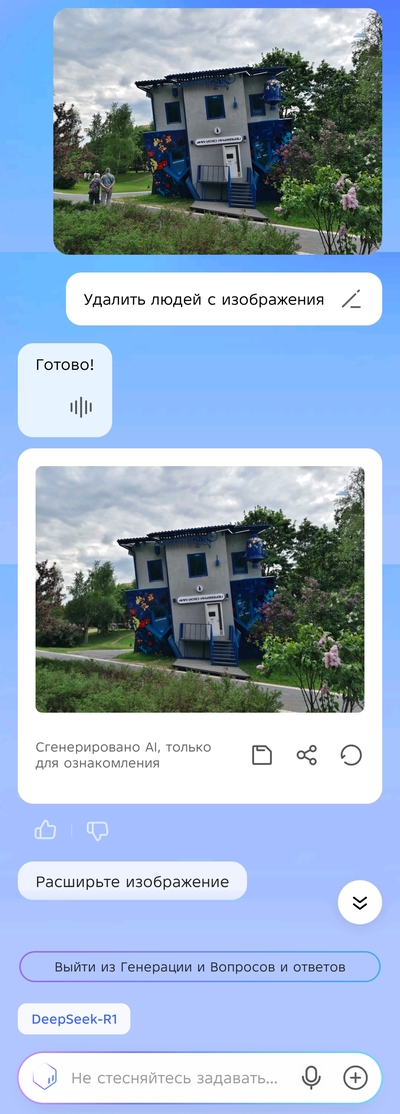The height and width of the screenshot is (1114, 400).
Task: Jump to the bottom of the chat
Action: pos(360,902)
